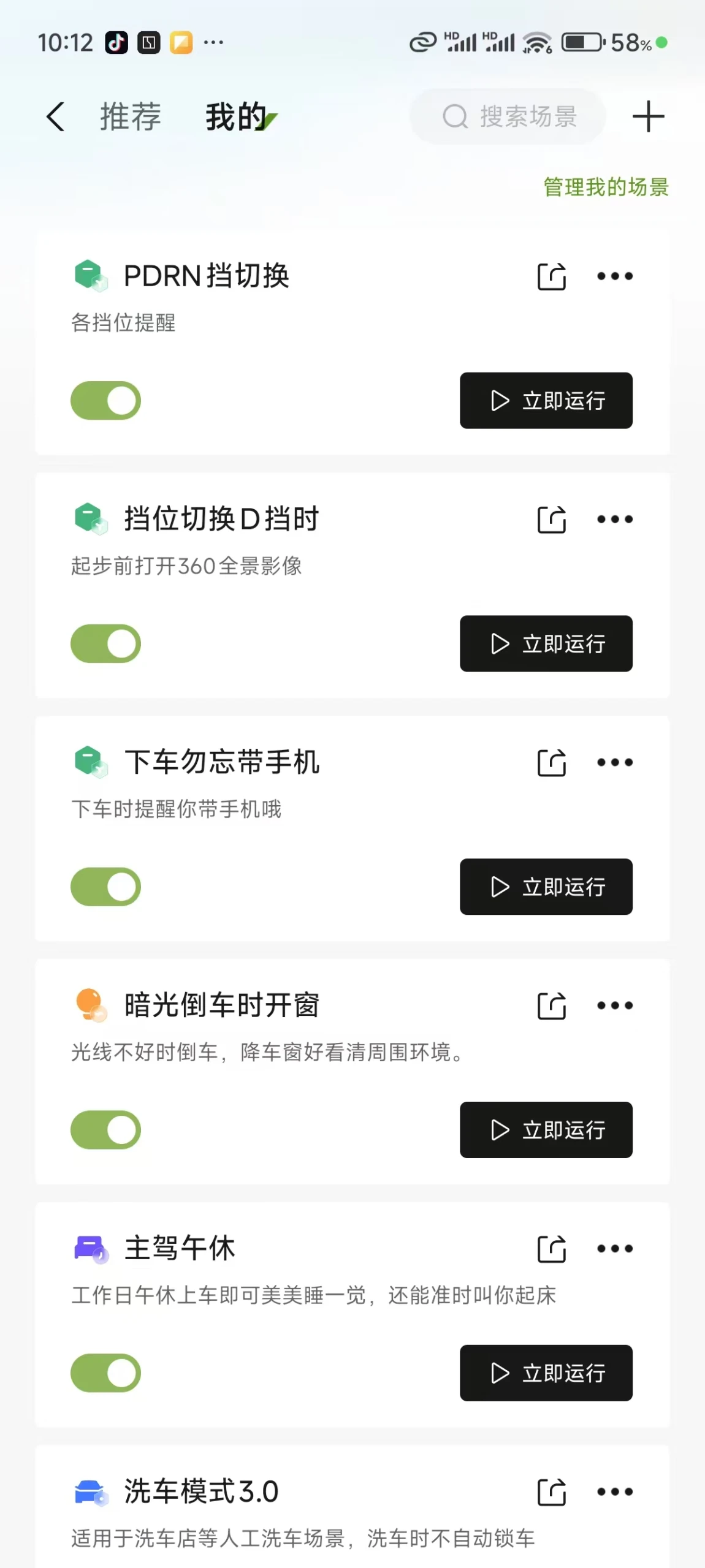The image size is (705, 1568).
Task: Run 暗光倒车时开窗 with 立即运行
Action: 546,1131
